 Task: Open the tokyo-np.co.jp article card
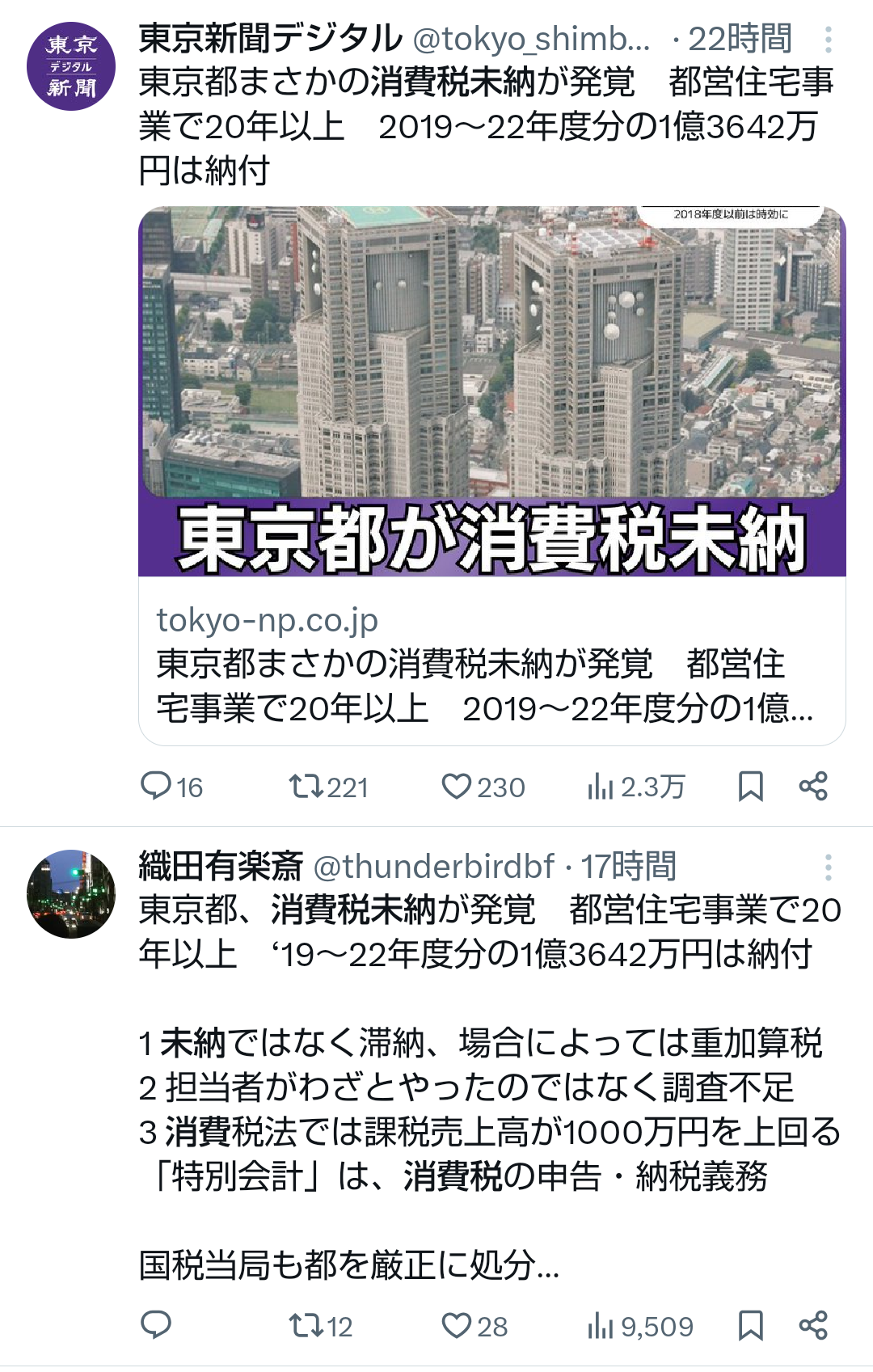pos(491,475)
